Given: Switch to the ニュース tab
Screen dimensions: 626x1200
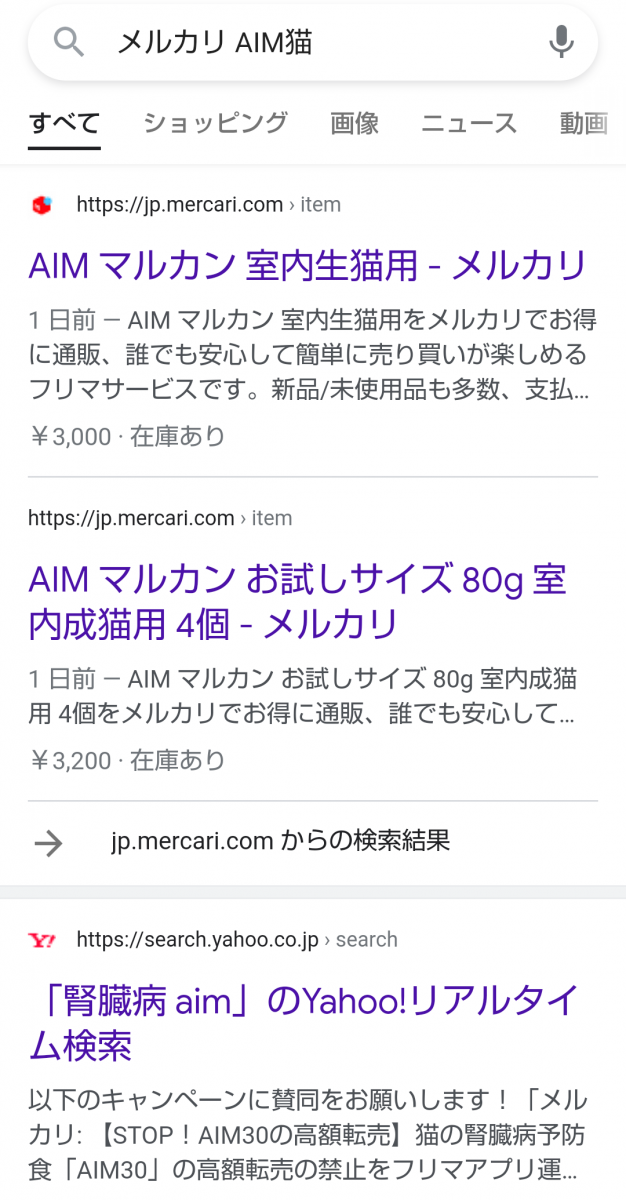Looking at the screenshot, I should point(469,123).
